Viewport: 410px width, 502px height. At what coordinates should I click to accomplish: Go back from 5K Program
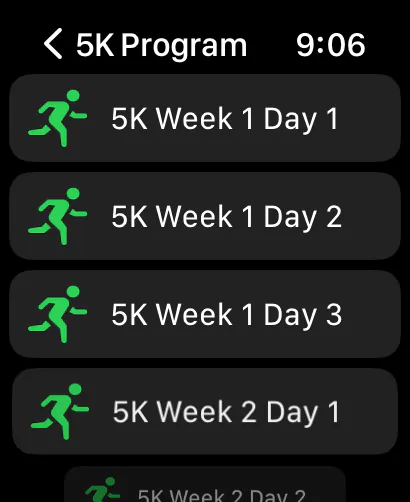tap(53, 44)
